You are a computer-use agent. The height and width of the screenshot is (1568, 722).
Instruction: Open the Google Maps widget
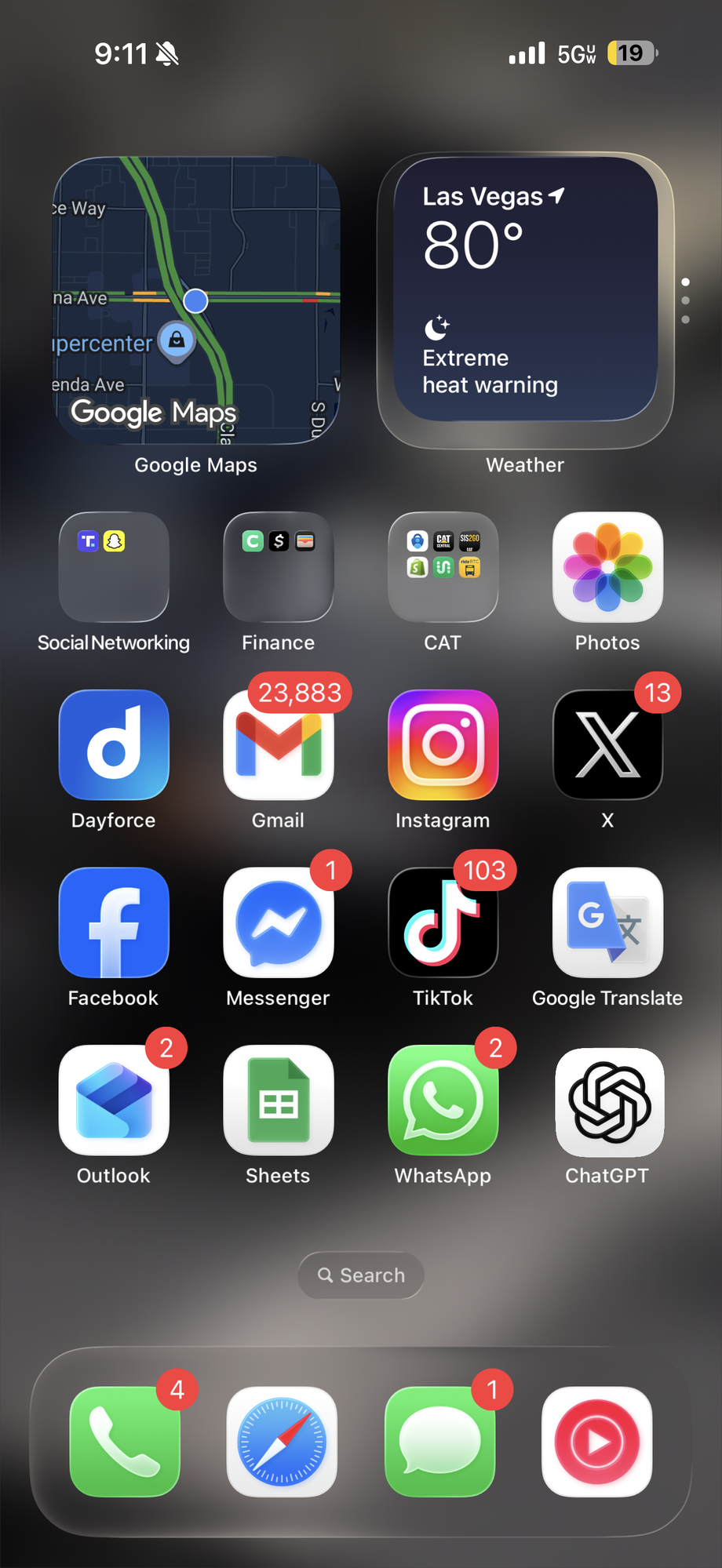click(195, 301)
